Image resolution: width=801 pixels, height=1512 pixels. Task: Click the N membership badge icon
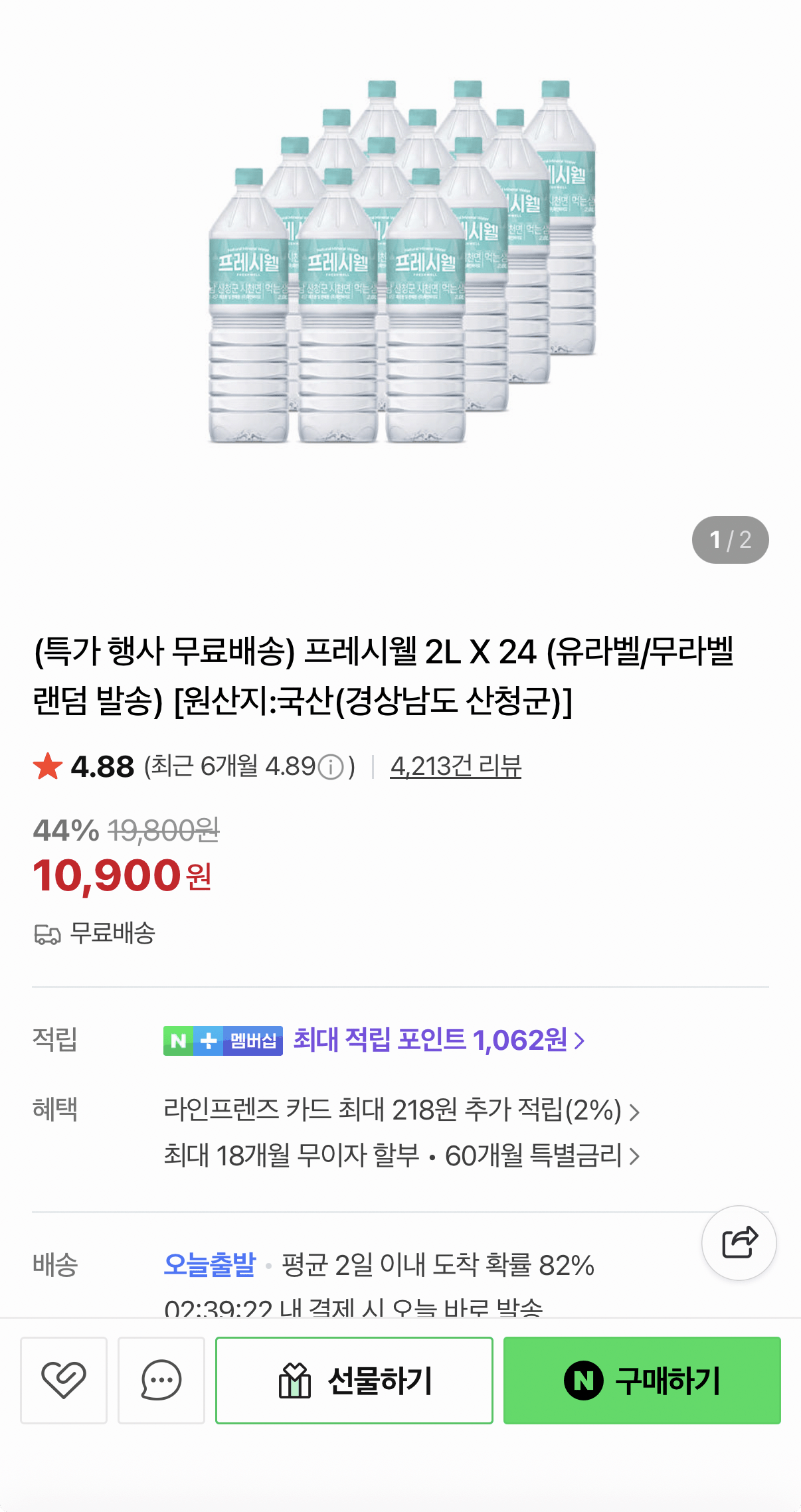pyautogui.click(x=179, y=1041)
